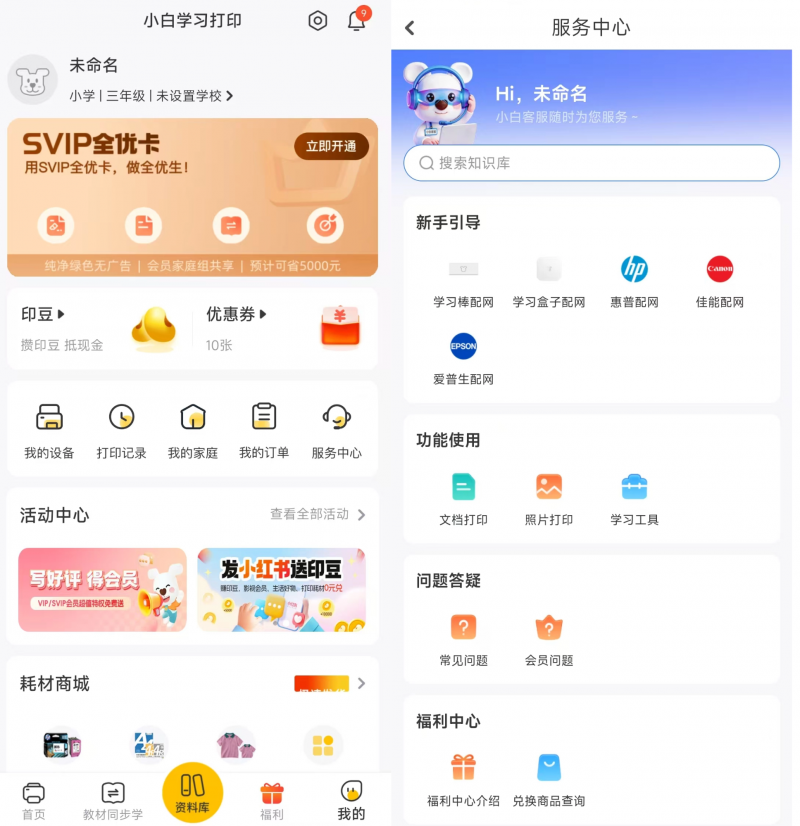
Task: Open the notifications bell
Action: pos(356,21)
